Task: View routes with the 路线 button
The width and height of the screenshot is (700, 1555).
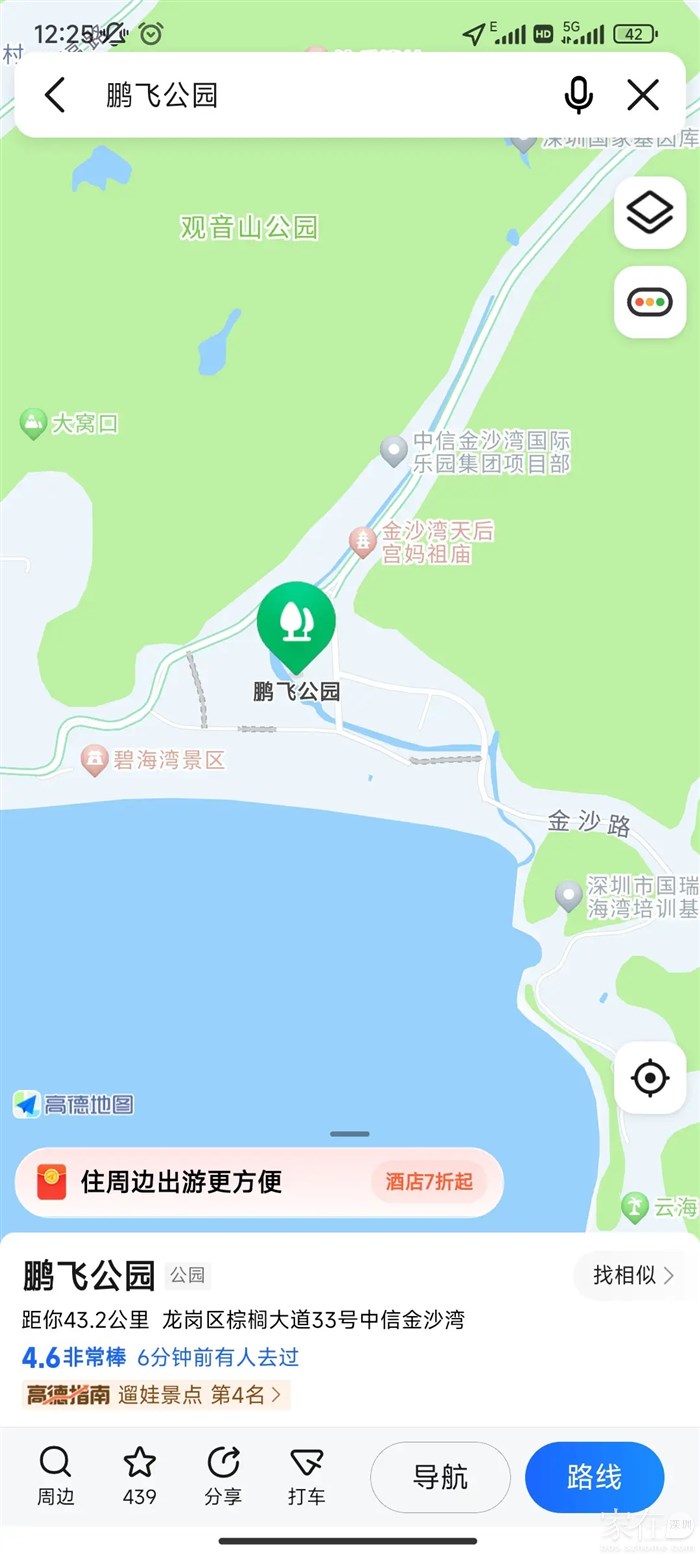Action: 594,1477
